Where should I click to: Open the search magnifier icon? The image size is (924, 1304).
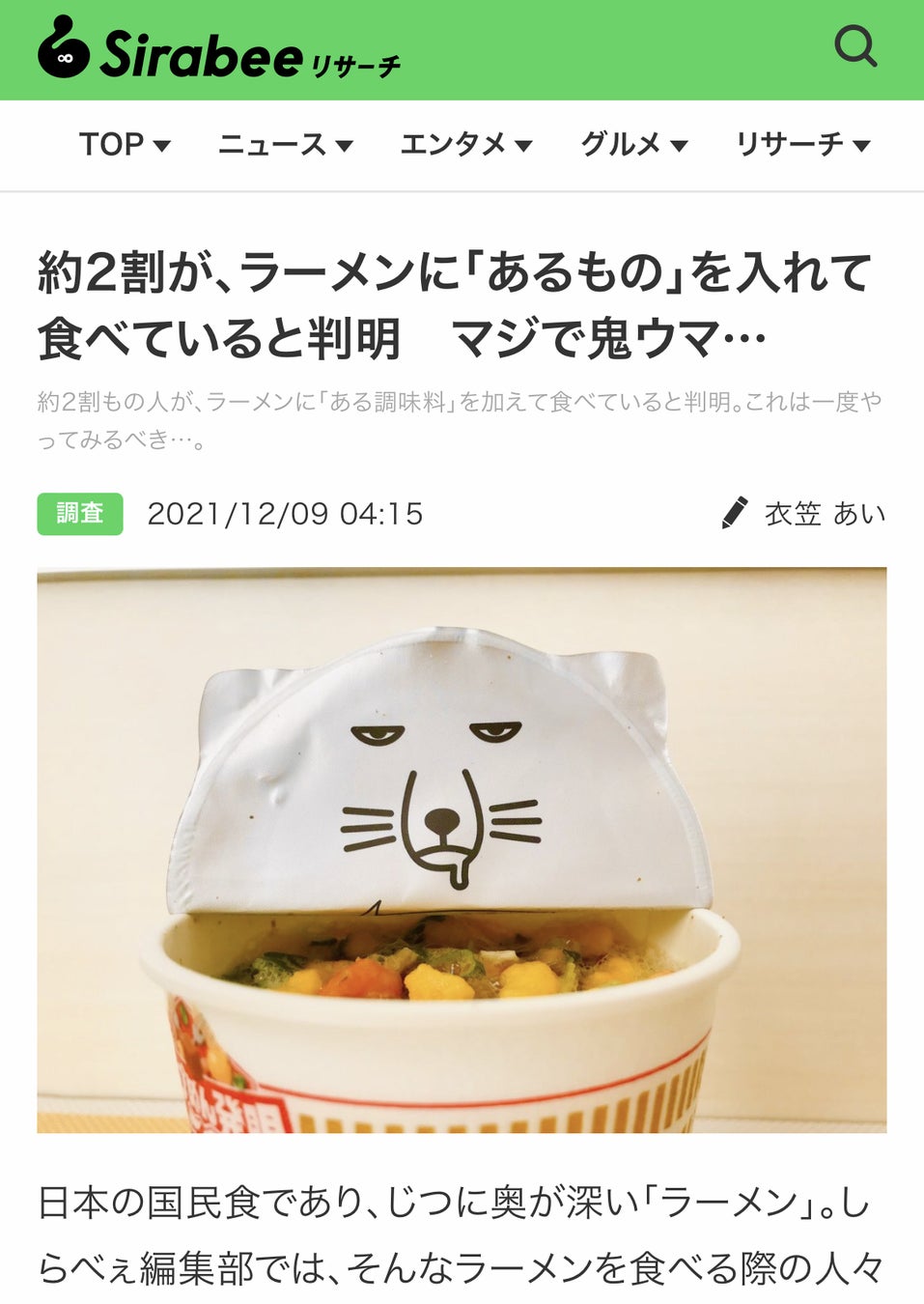click(854, 46)
